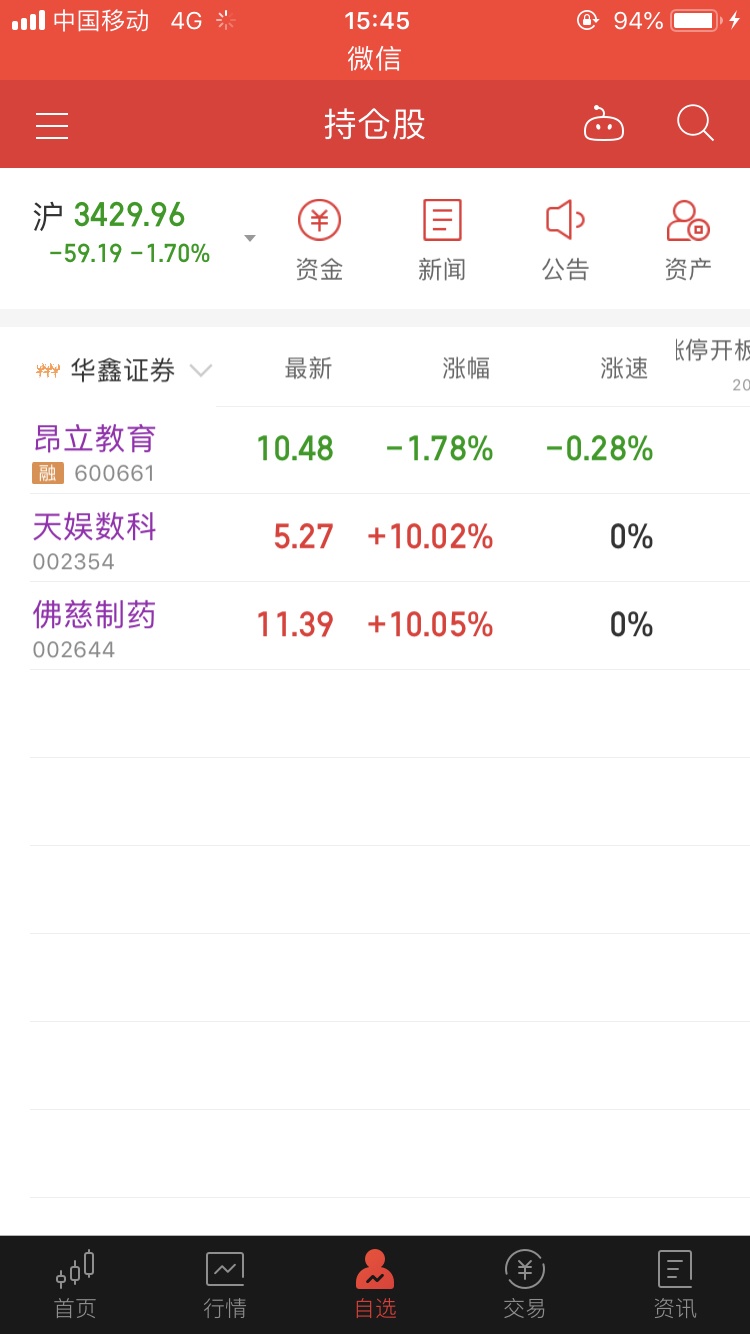750x1334 pixels.
Task: Open 公告 announcements shortcut
Action: click(x=565, y=240)
